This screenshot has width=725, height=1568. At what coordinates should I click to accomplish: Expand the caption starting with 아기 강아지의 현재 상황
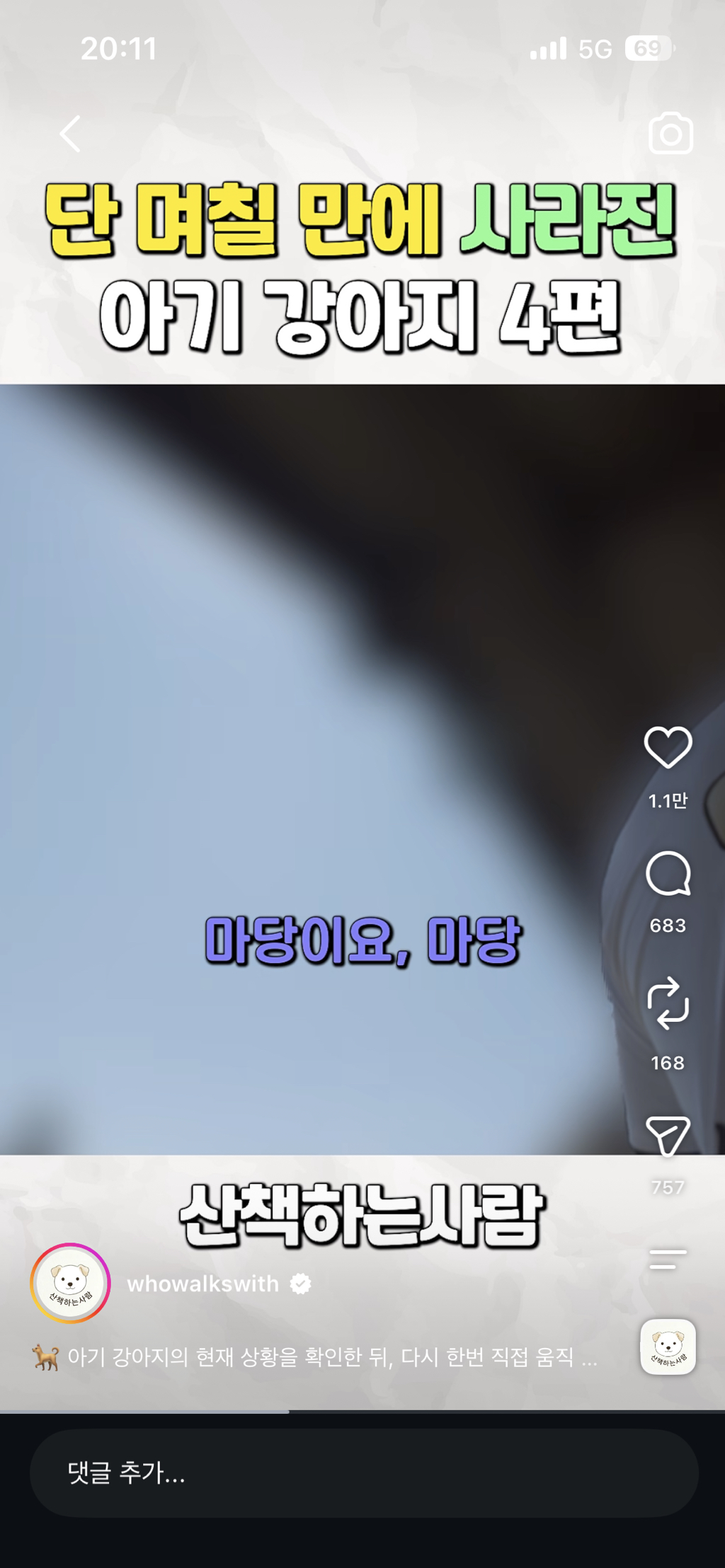coord(315,1357)
